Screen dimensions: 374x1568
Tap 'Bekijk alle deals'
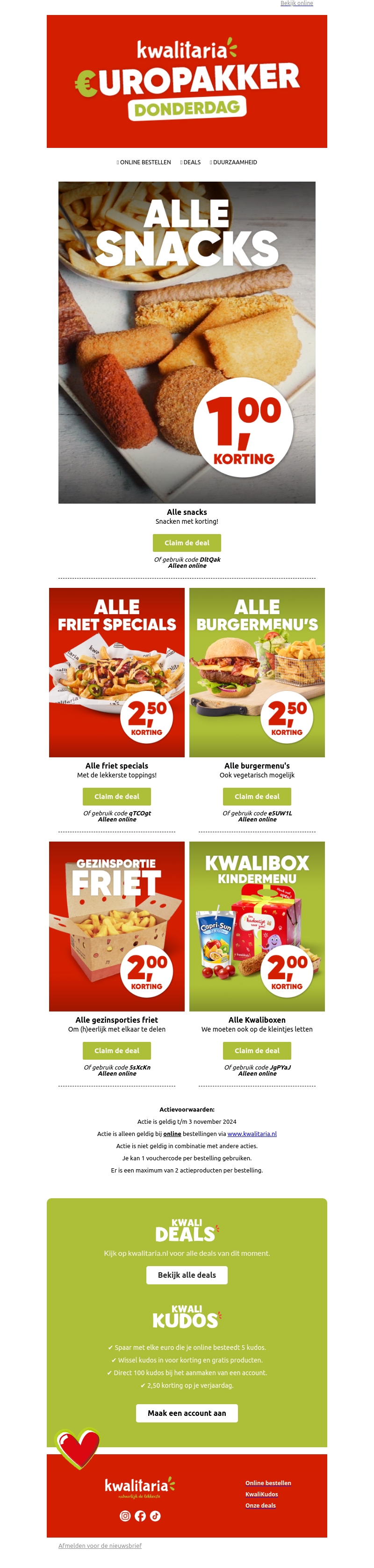pos(187,1275)
